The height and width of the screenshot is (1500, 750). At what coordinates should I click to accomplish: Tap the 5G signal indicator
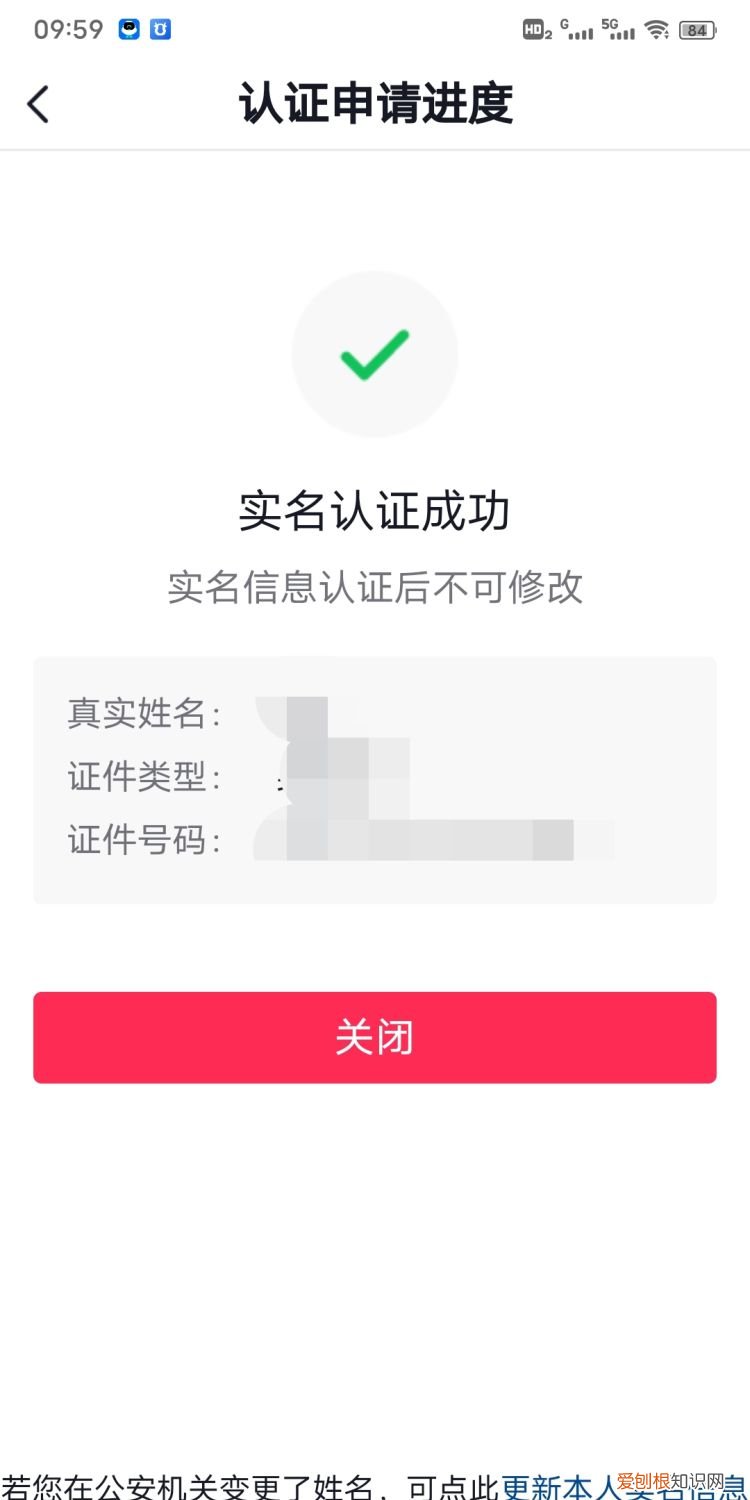click(x=617, y=29)
